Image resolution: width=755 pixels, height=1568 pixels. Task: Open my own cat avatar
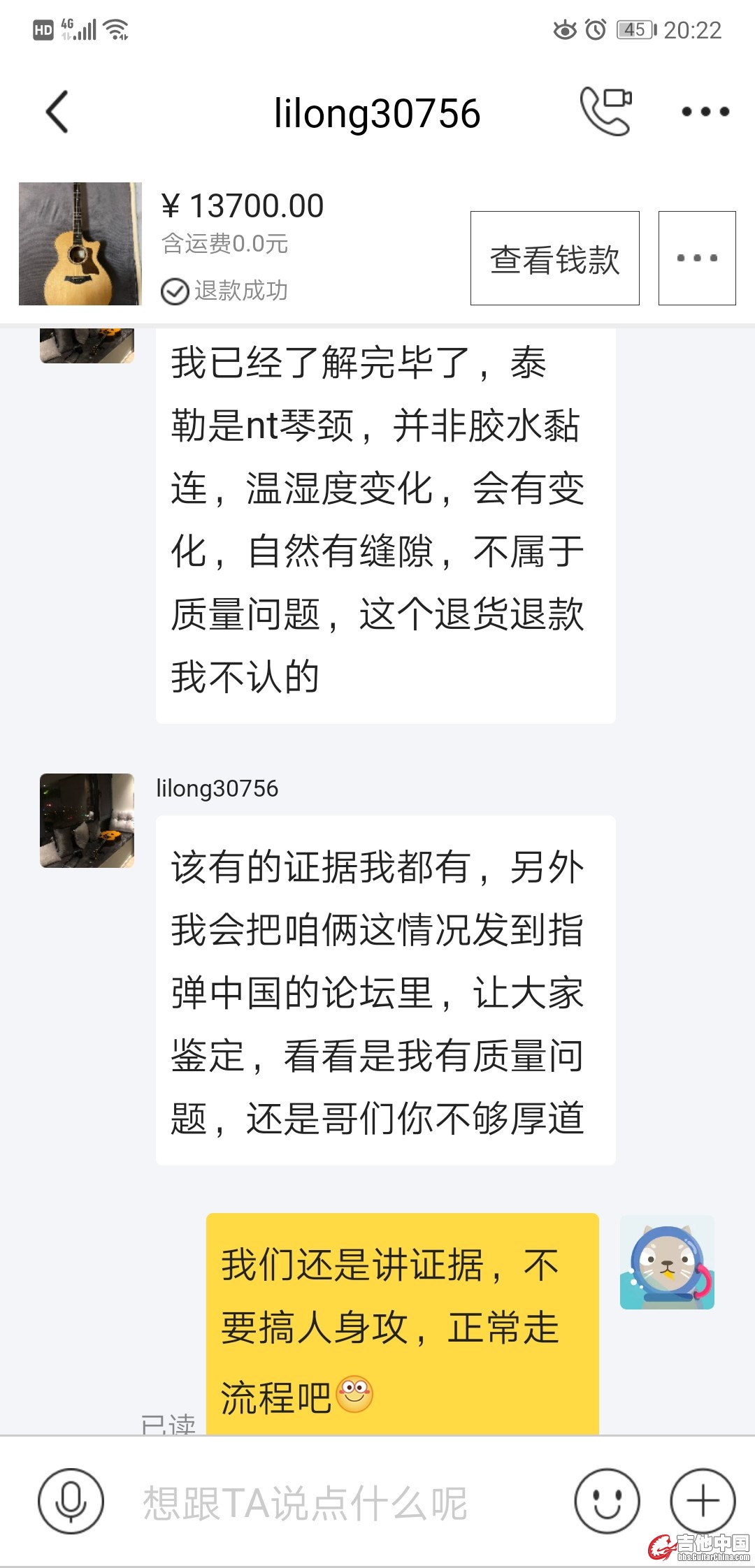[667, 1262]
